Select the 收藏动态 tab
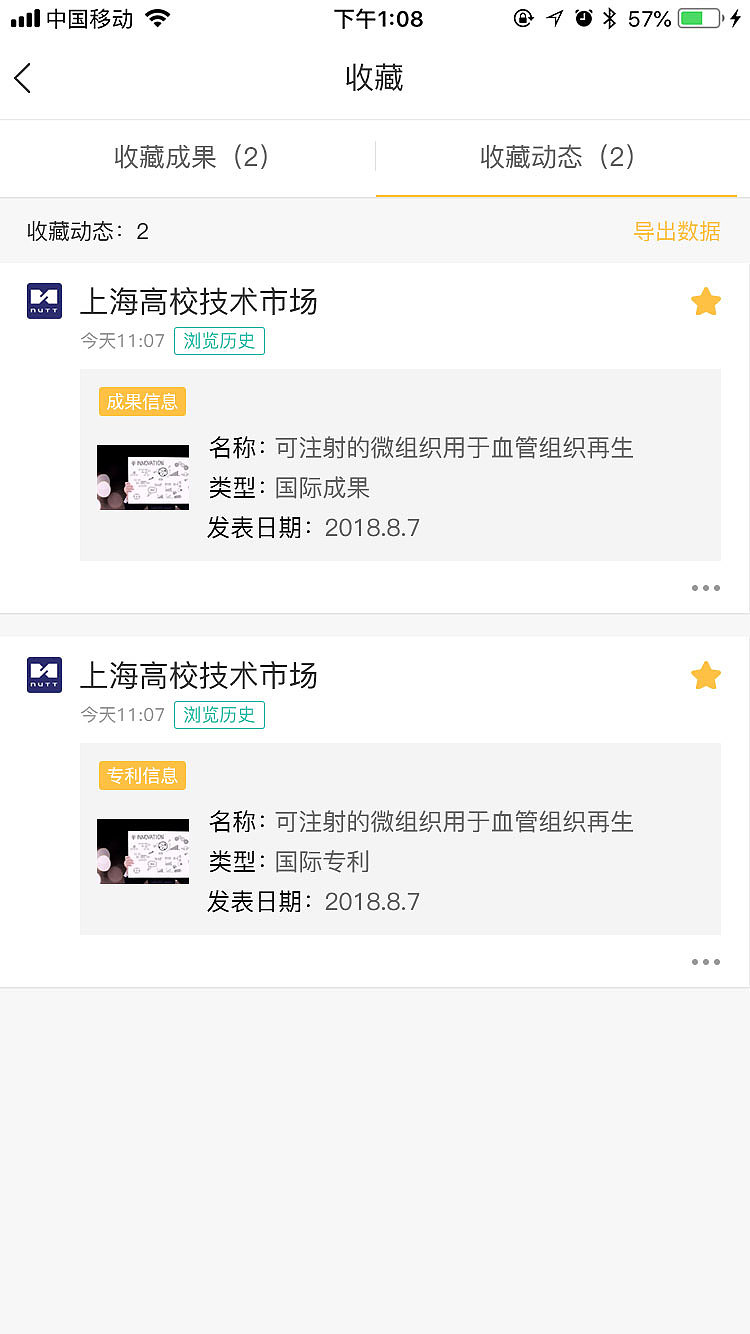Image resolution: width=750 pixels, height=1334 pixels. point(556,158)
